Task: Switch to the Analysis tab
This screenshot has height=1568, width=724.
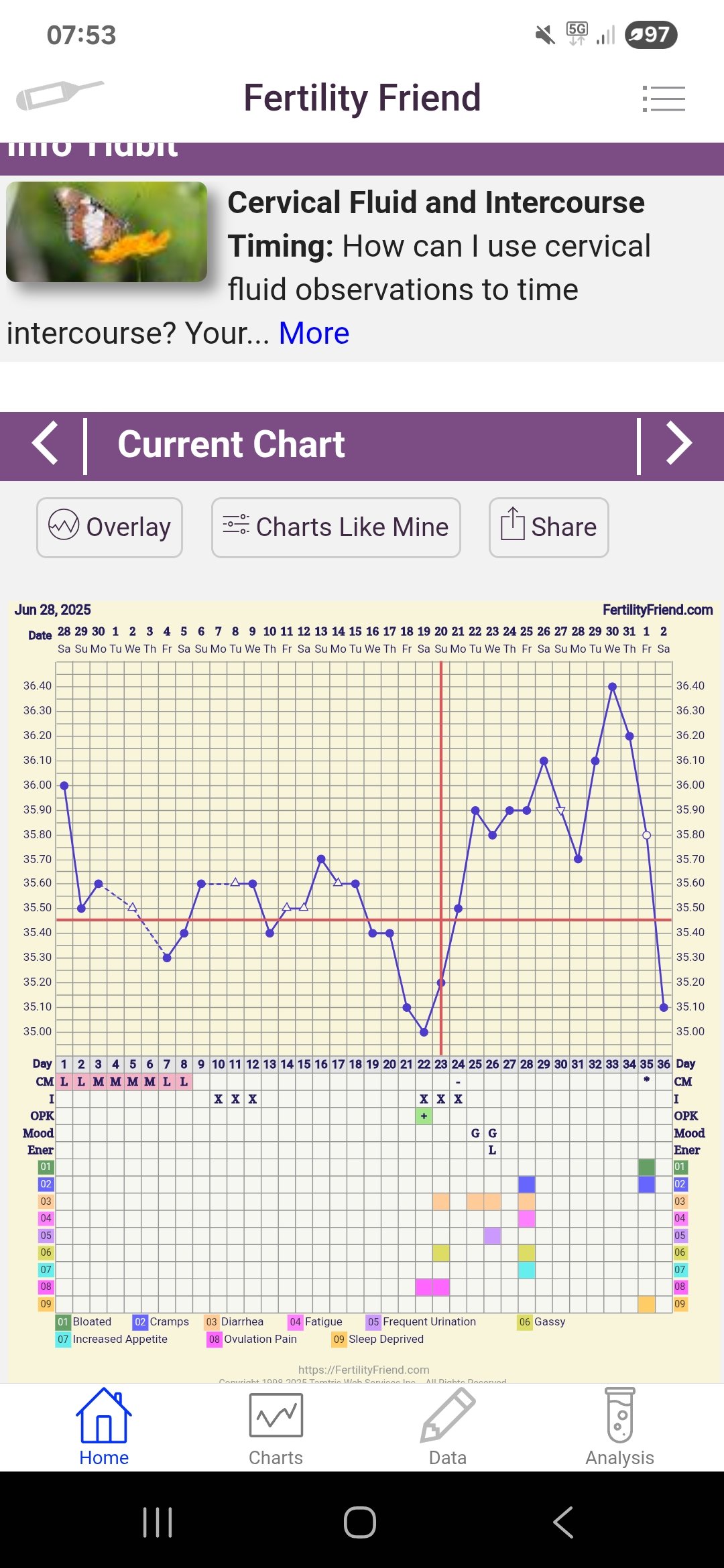Action: click(x=619, y=1427)
